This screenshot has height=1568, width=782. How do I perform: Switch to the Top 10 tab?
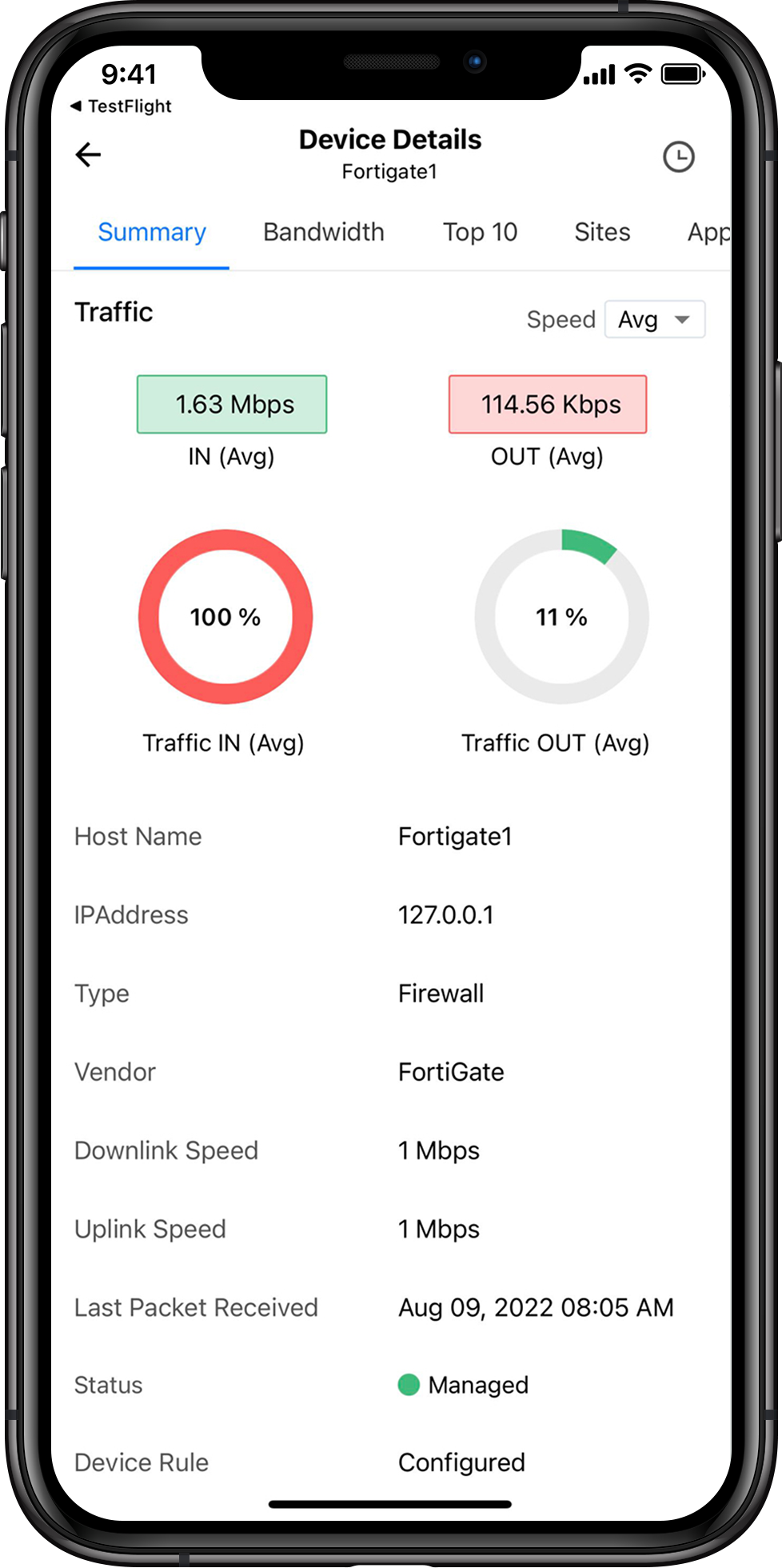click(x=480, y=232)
